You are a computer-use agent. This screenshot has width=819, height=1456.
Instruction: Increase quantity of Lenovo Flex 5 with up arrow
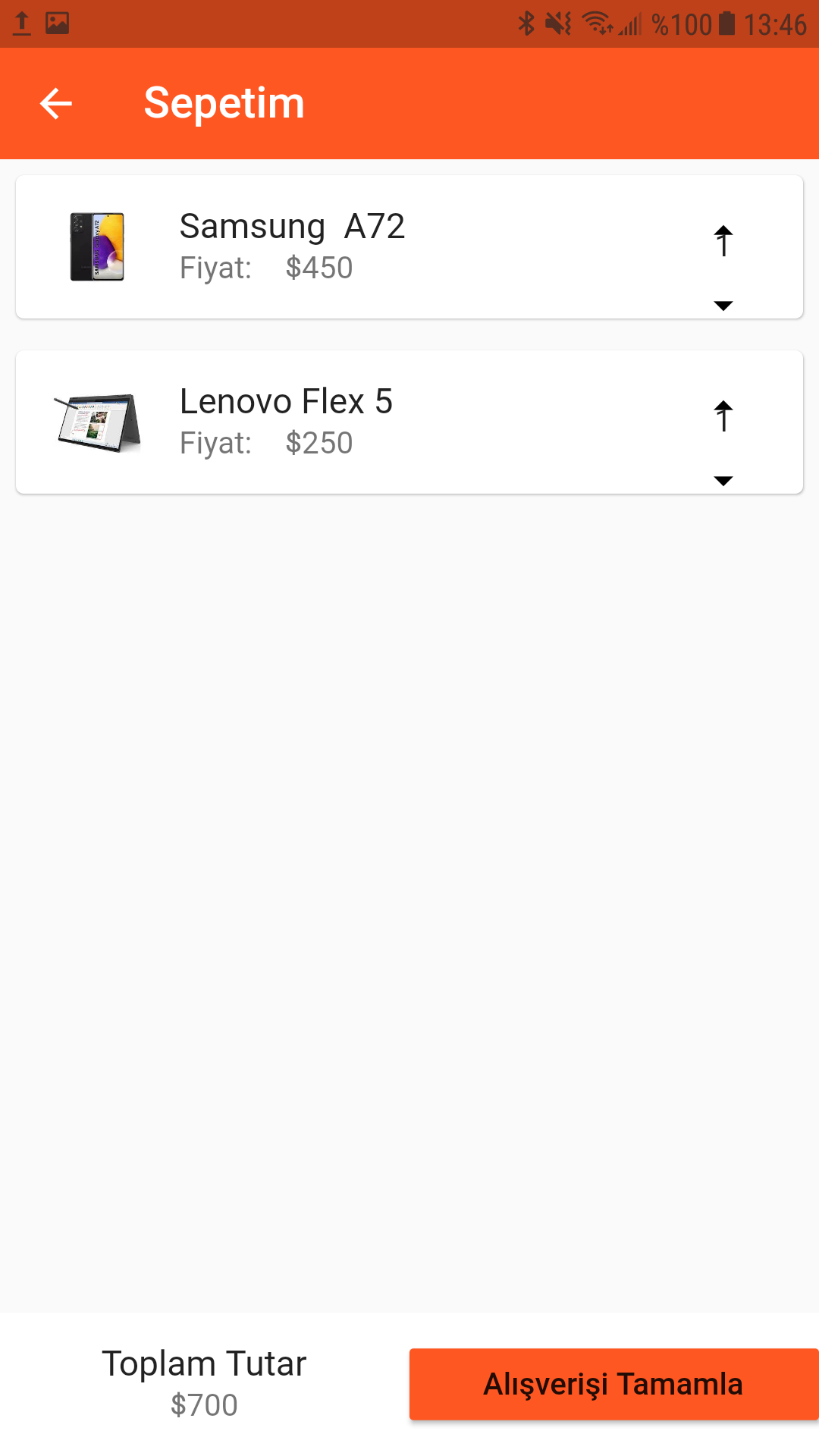coord(723,416)
